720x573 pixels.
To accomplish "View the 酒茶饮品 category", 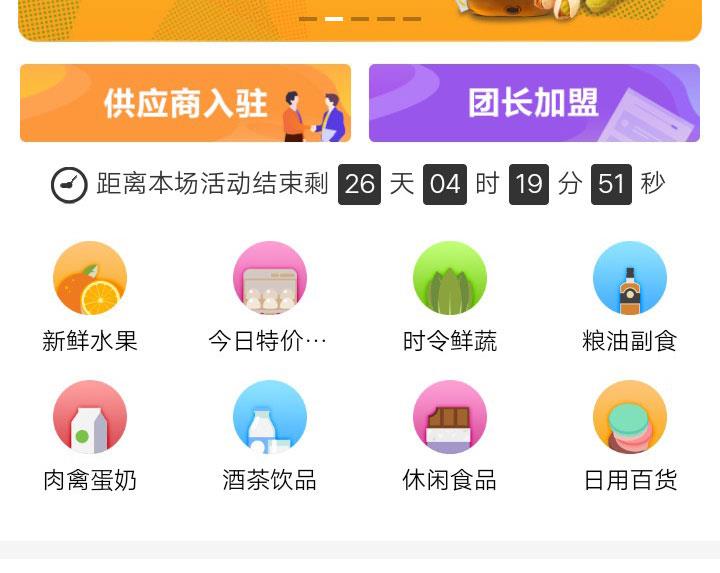I will tap(269, 436).
